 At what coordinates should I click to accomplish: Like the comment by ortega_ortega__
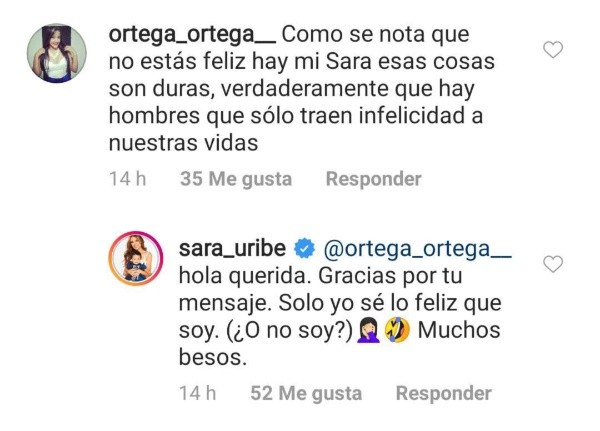tap(551, 50)
